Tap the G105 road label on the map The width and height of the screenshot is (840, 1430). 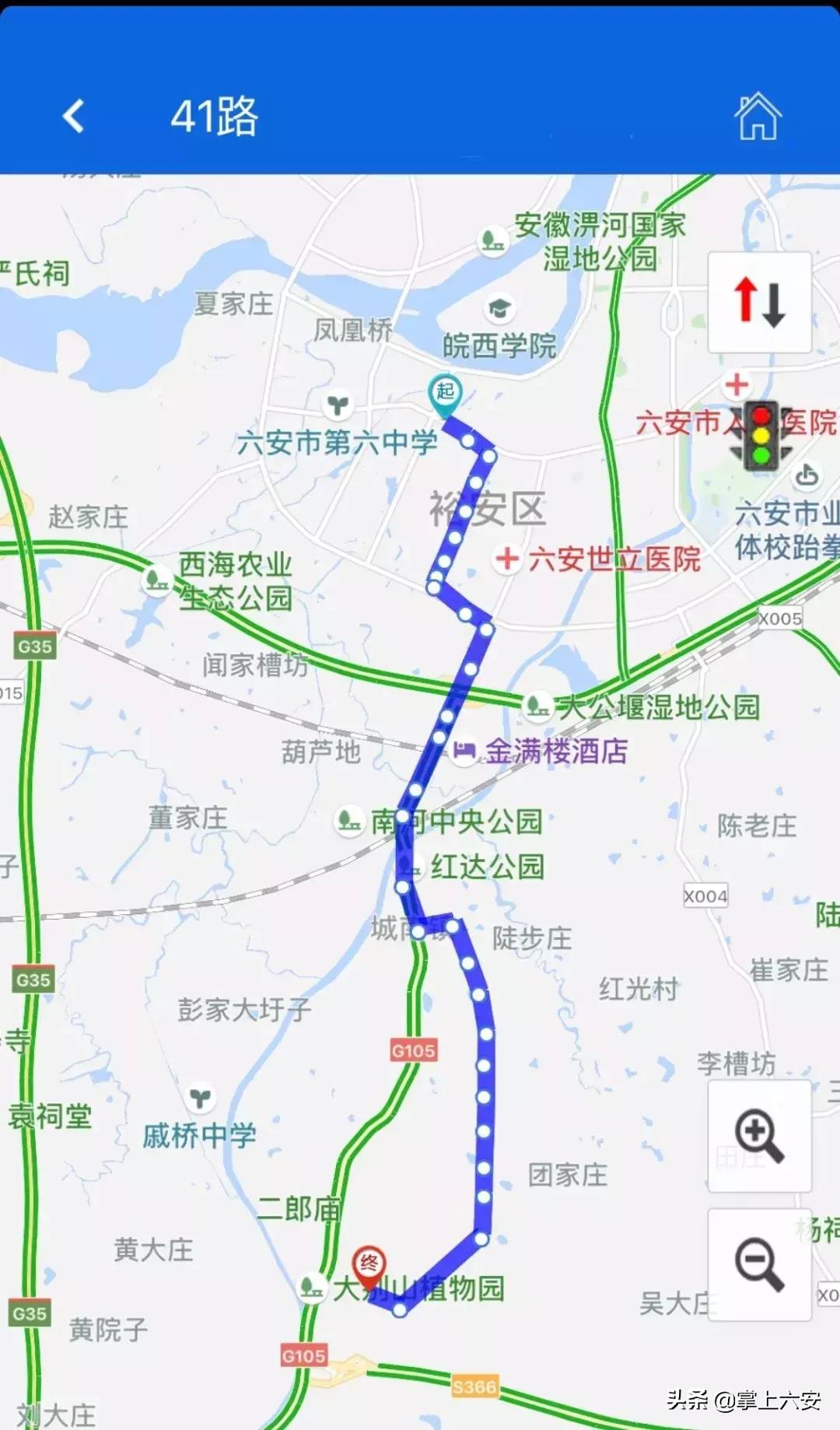pos(415,1048)
